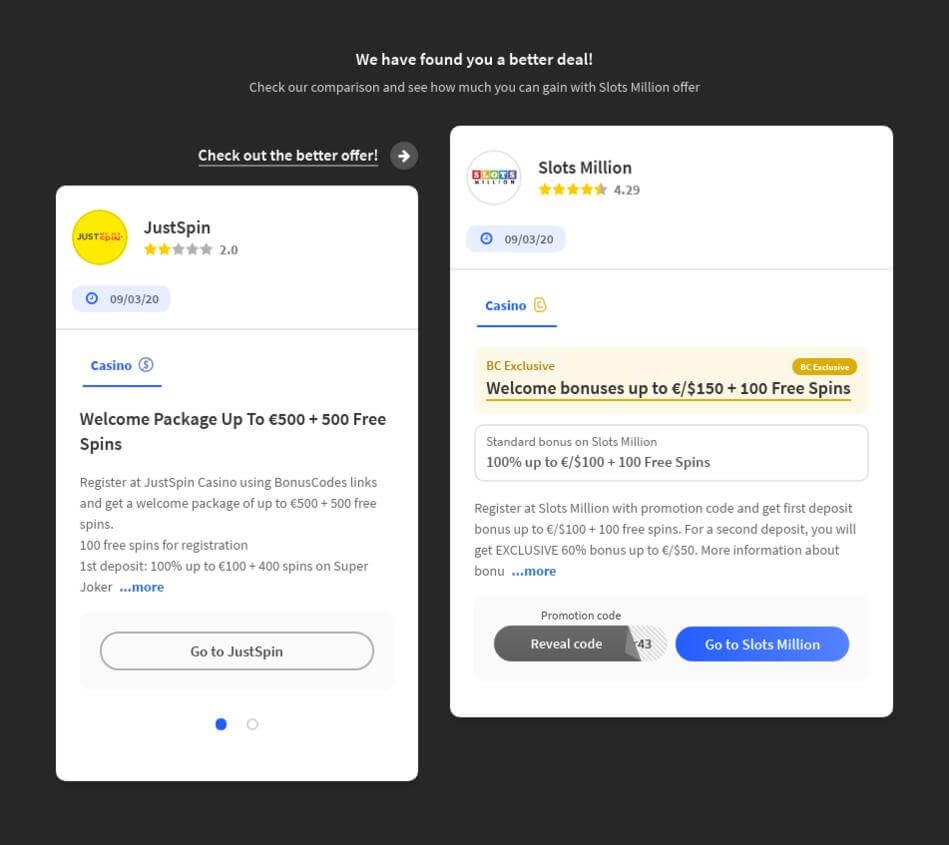Go to Slots Million casino
Viewport: 949px width, 845px height.
point(762,644)
